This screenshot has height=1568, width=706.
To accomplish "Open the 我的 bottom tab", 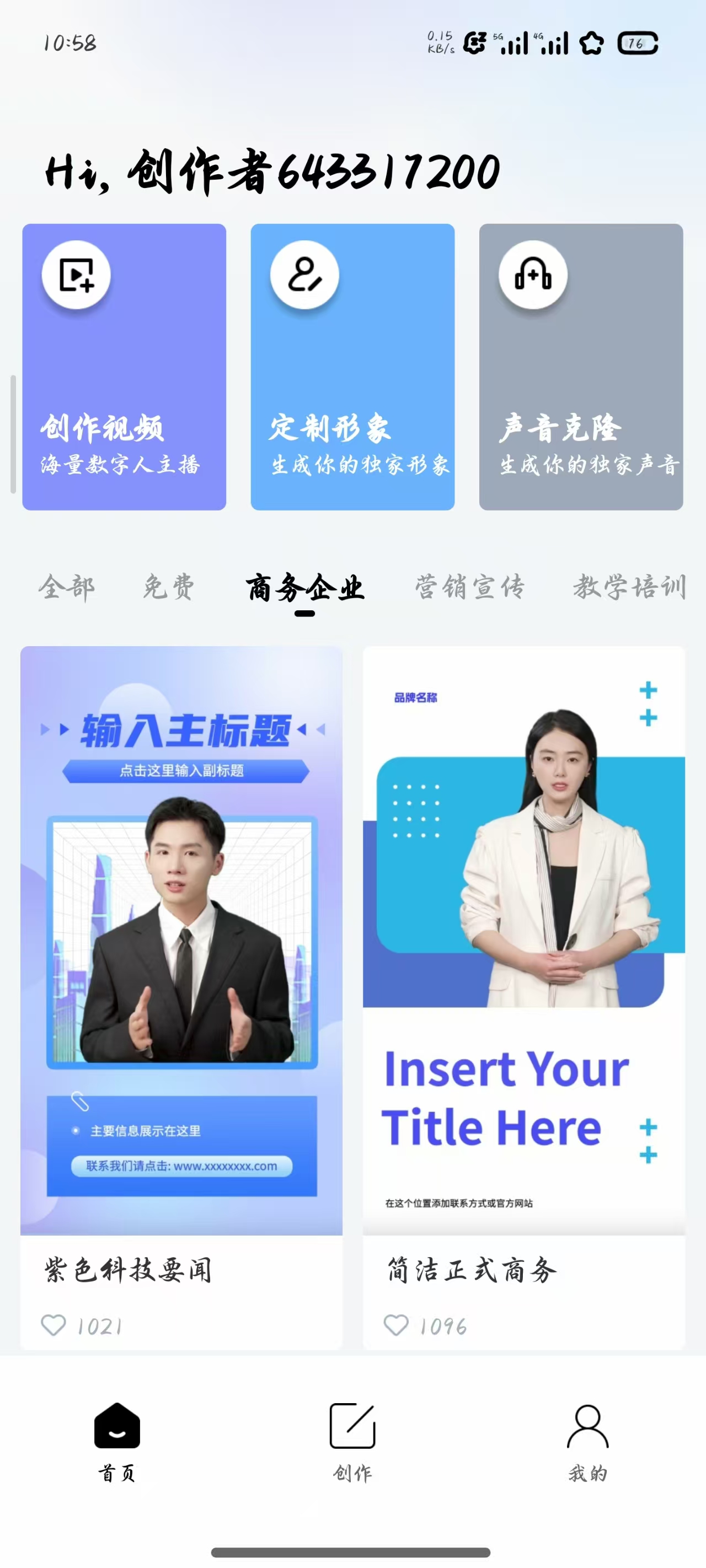I will coord(587,1441).
